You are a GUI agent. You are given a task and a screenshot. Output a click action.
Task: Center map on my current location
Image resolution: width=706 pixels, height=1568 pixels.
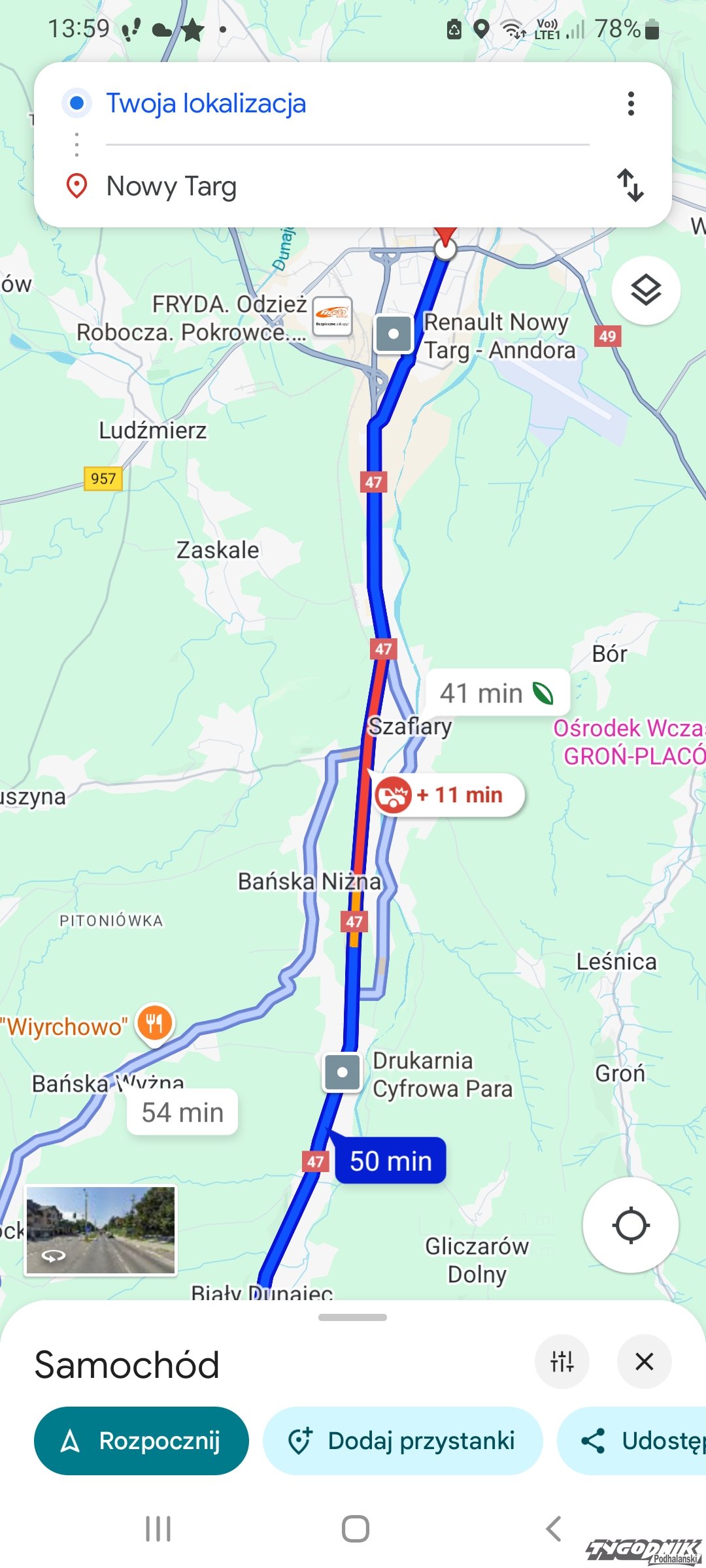click(x=630, y=1225)
